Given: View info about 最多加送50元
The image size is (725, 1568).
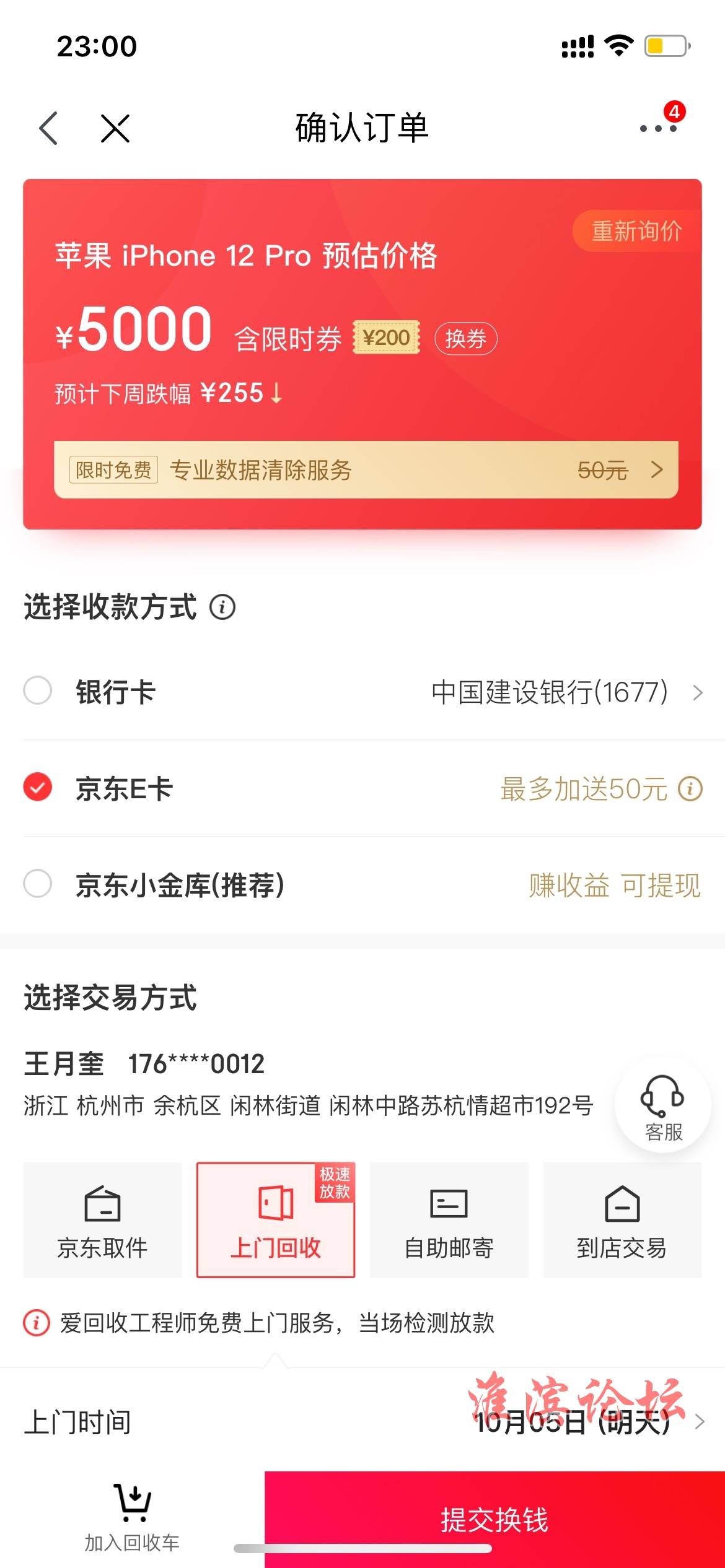Looking at the screenshot, I should coord(690,789).
